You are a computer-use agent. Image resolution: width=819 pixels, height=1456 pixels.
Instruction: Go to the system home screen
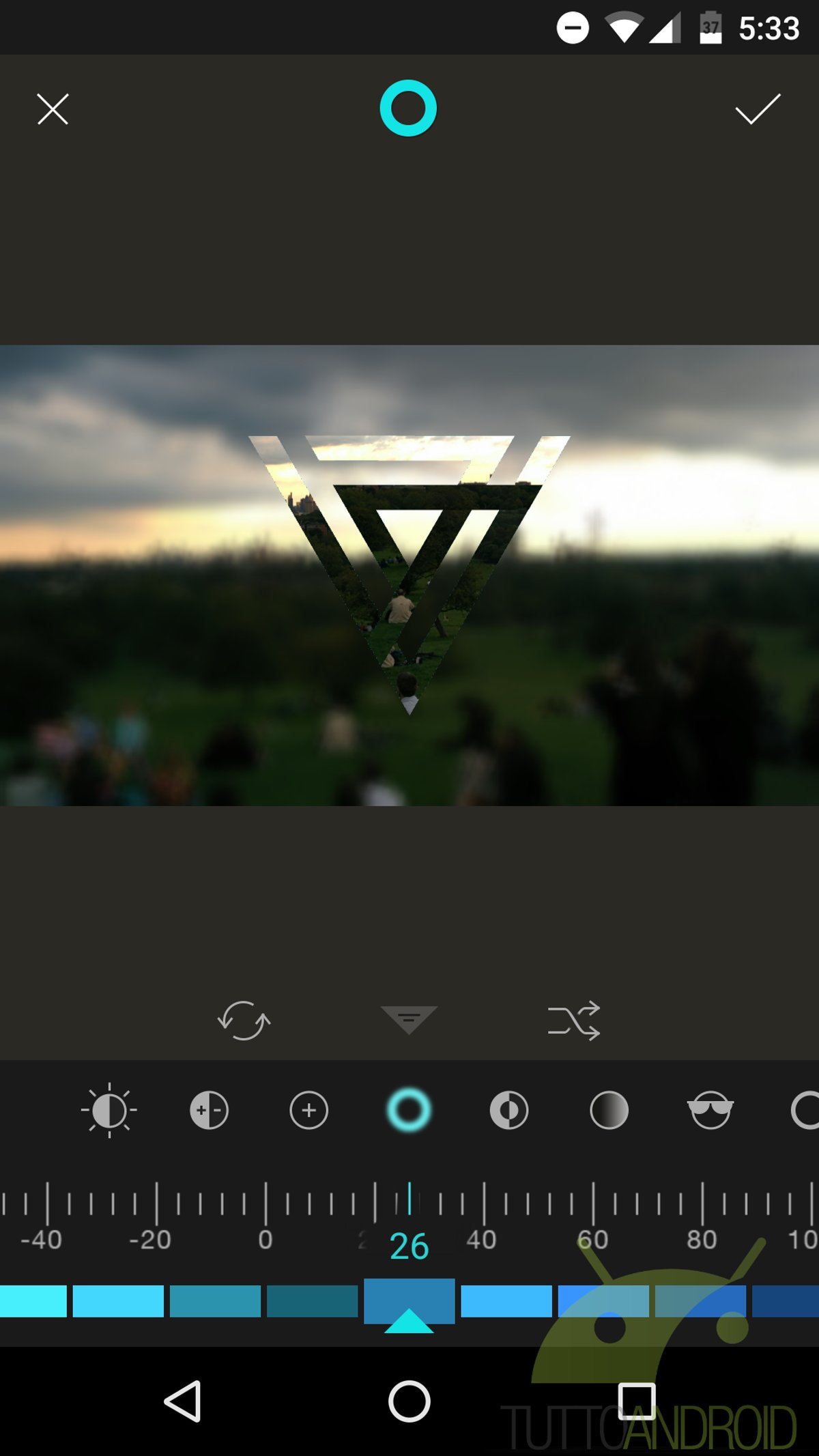(409, 1401)
